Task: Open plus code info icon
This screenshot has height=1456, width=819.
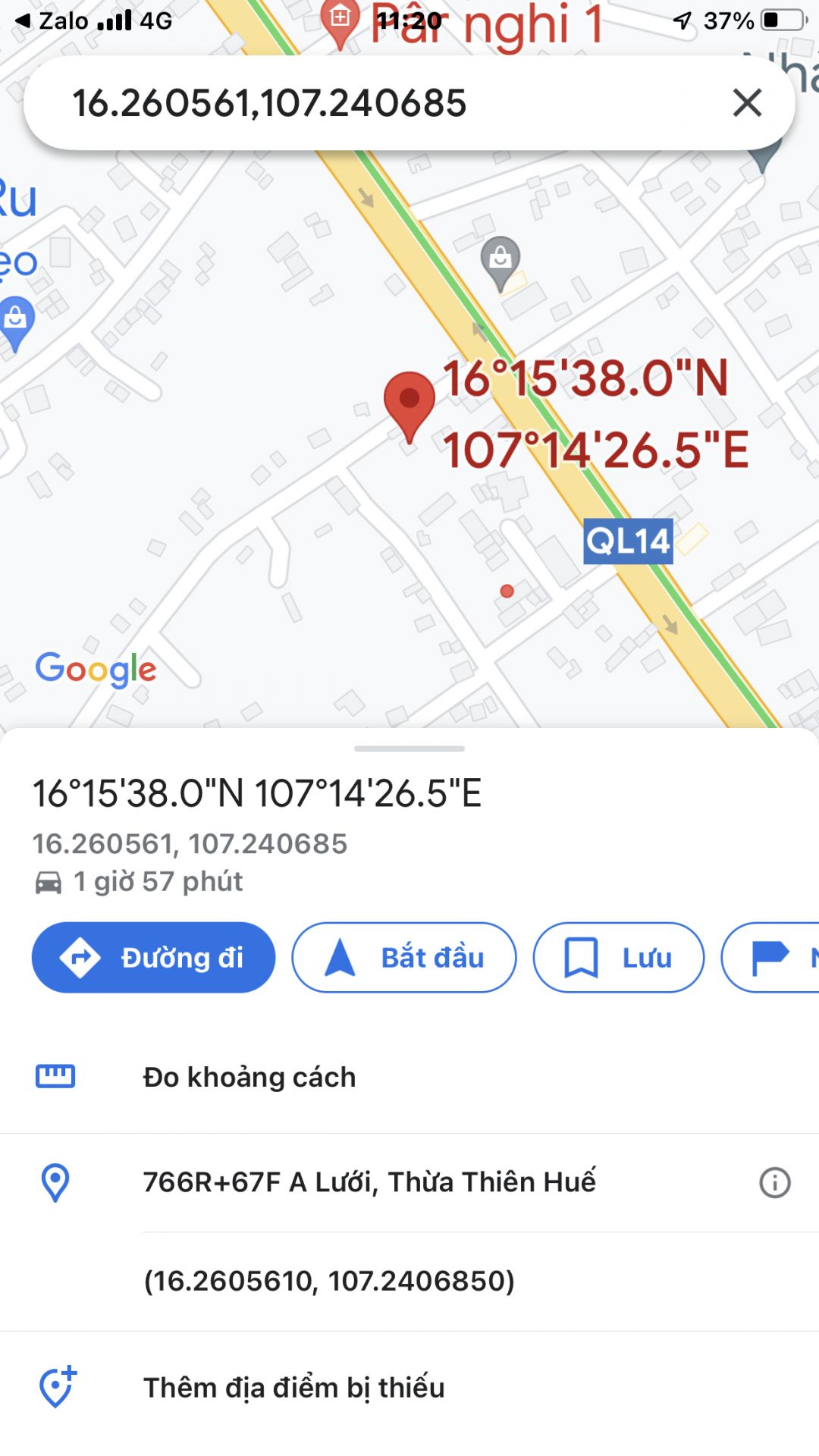Action: click(774, 1182)
